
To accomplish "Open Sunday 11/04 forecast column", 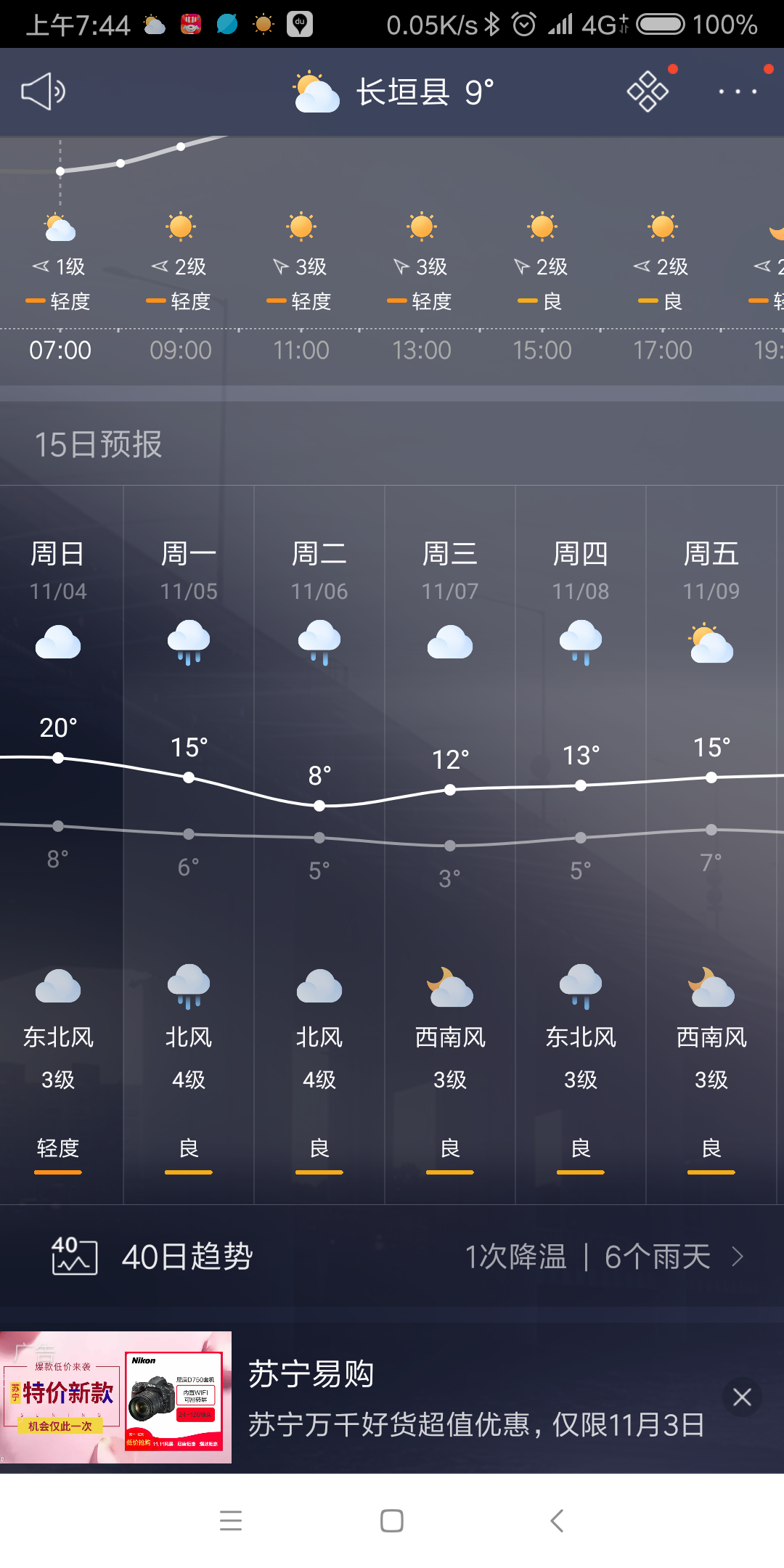I will [x=58, y=842].
